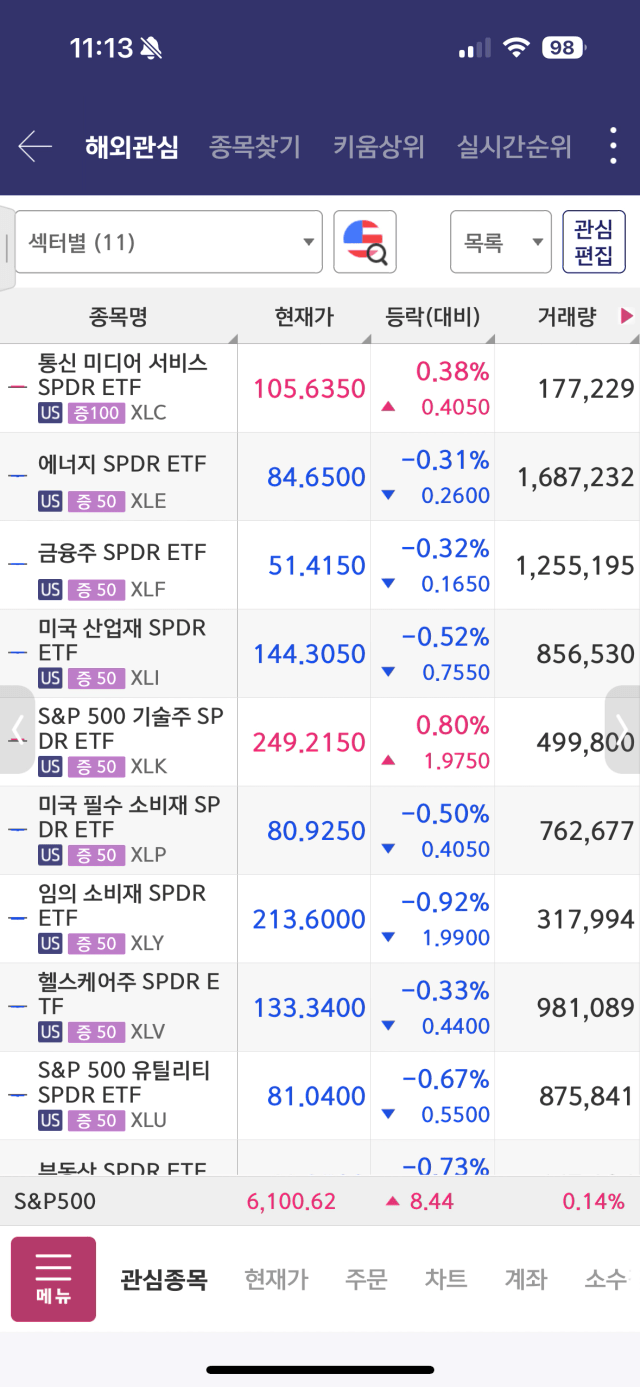
Task: Open the 차트 bottom tab
Action: (446, 1279)
